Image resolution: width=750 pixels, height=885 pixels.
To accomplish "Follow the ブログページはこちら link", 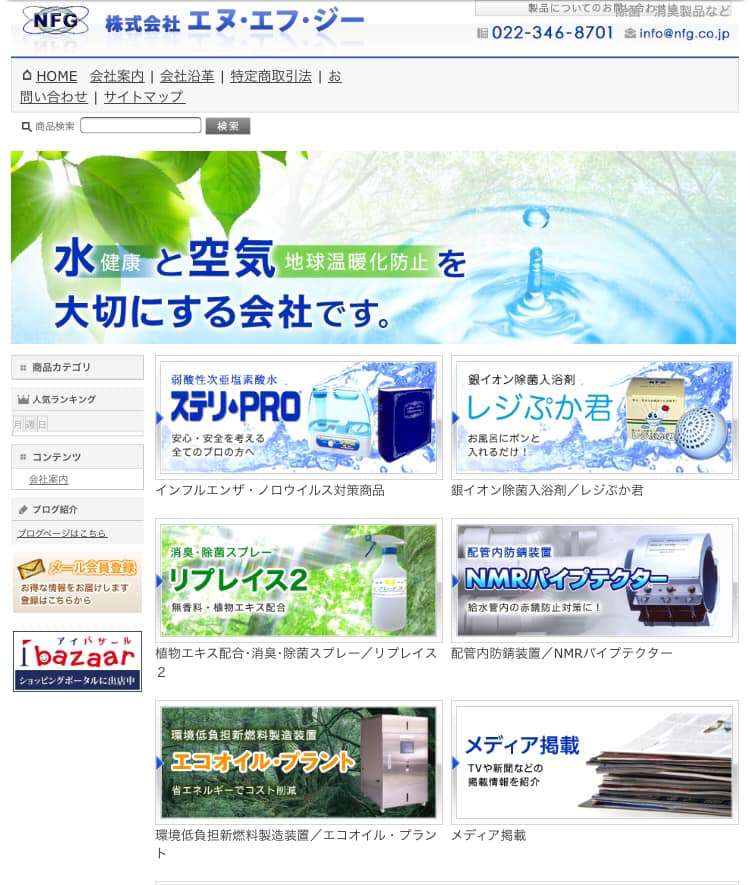I will click(x=62, y=533).
